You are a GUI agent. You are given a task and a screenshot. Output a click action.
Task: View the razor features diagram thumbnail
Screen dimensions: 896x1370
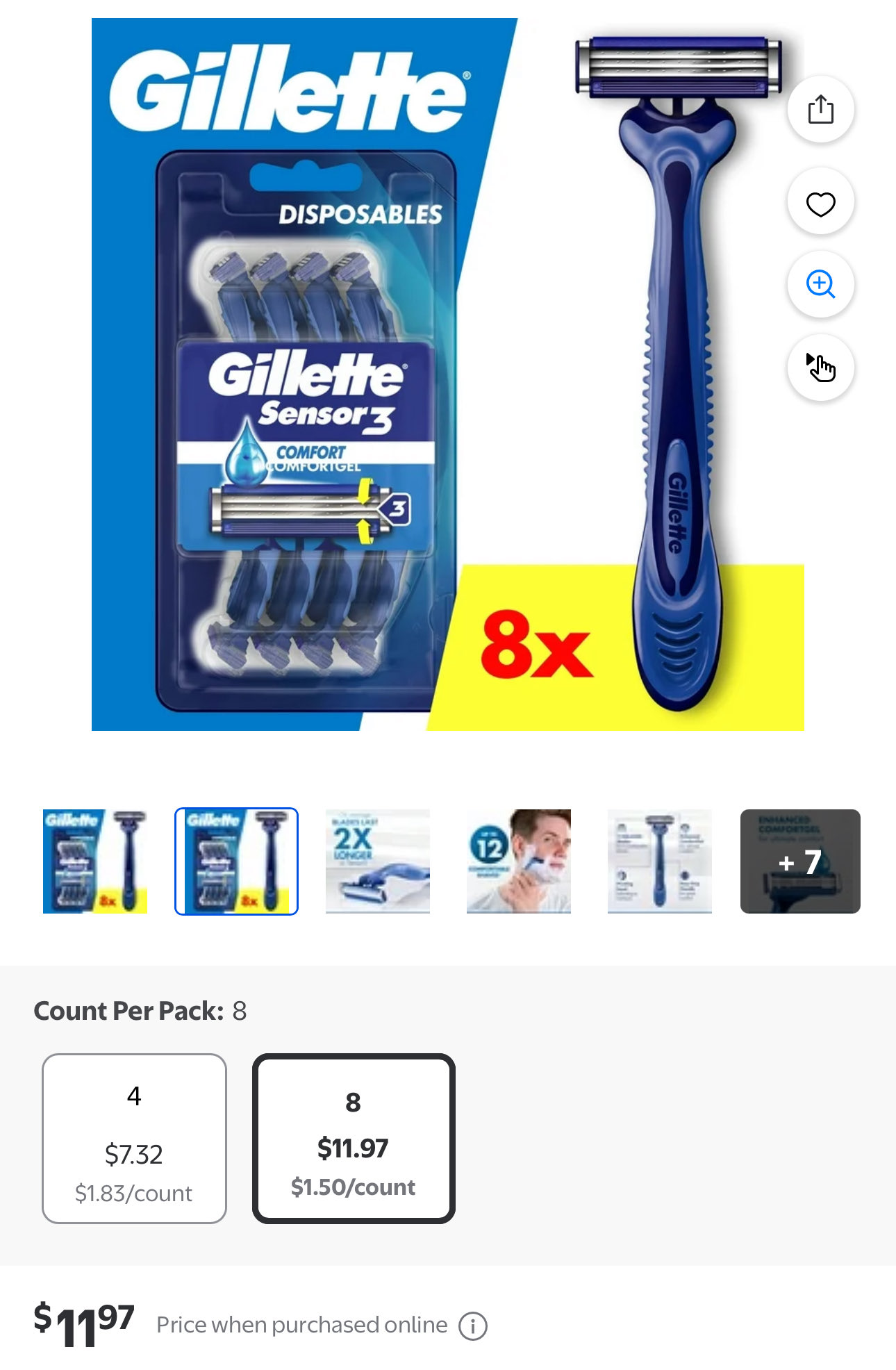(x=659, y=861)
